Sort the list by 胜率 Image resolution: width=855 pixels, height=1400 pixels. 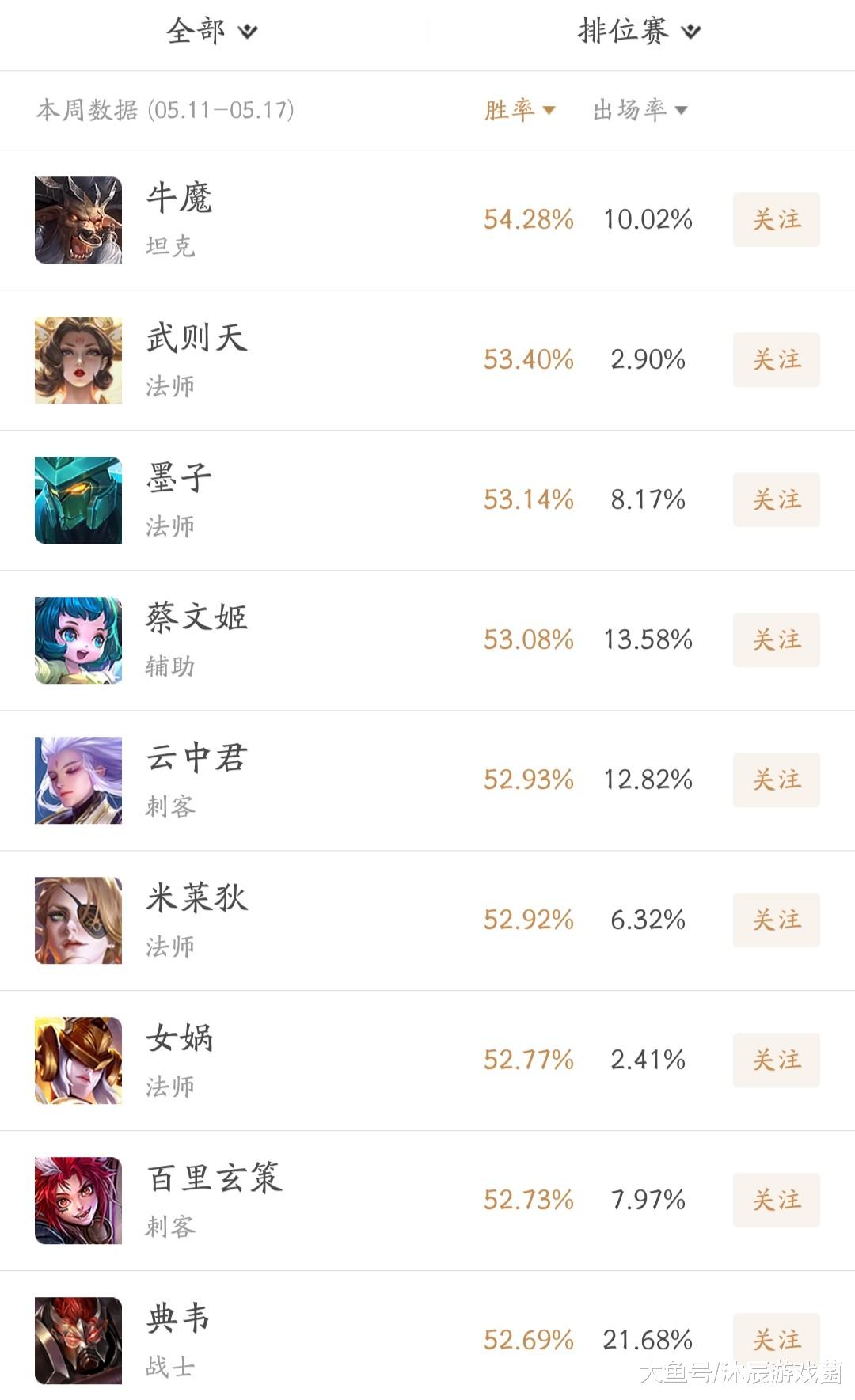519,110
